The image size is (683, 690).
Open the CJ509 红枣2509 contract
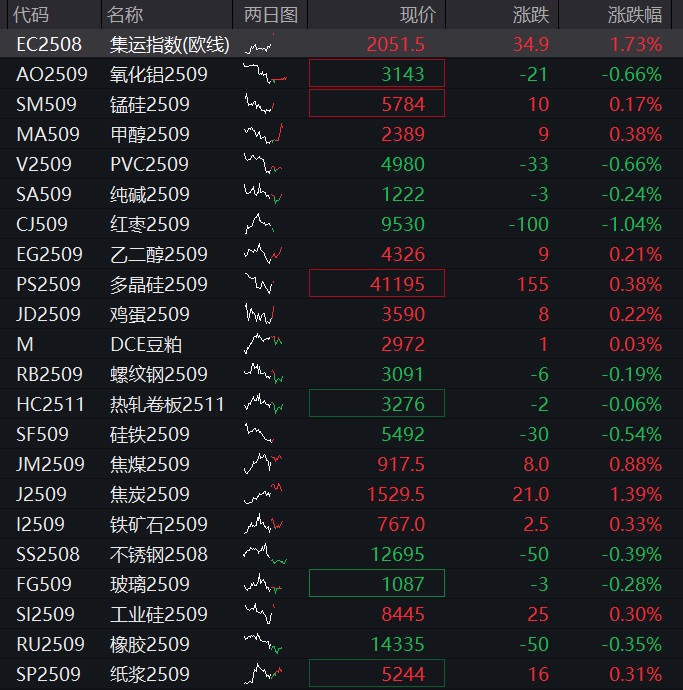[342, 224]
